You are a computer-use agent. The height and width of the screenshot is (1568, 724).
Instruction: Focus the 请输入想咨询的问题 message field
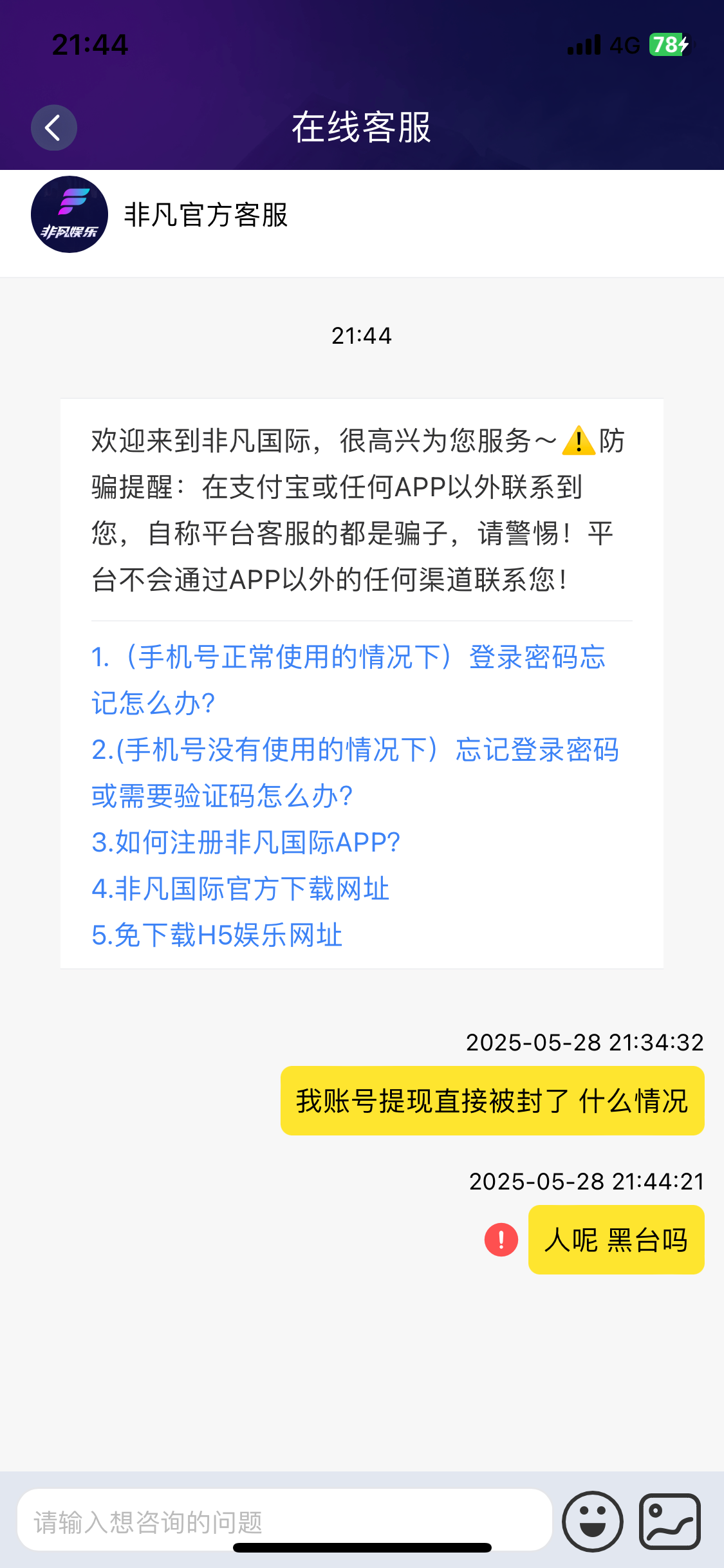(x=284, y=1522)
